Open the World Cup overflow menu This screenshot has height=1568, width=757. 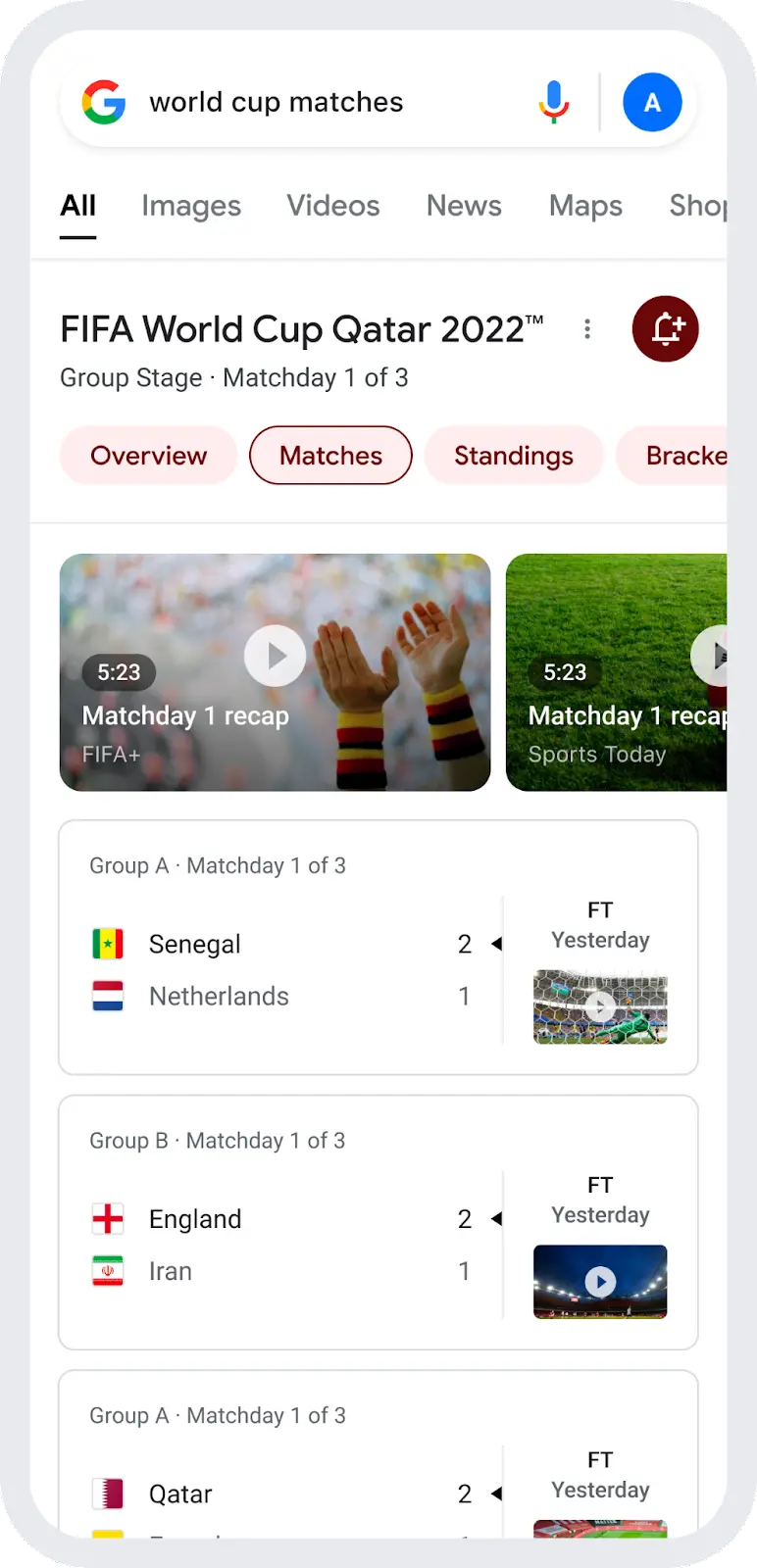587,329
